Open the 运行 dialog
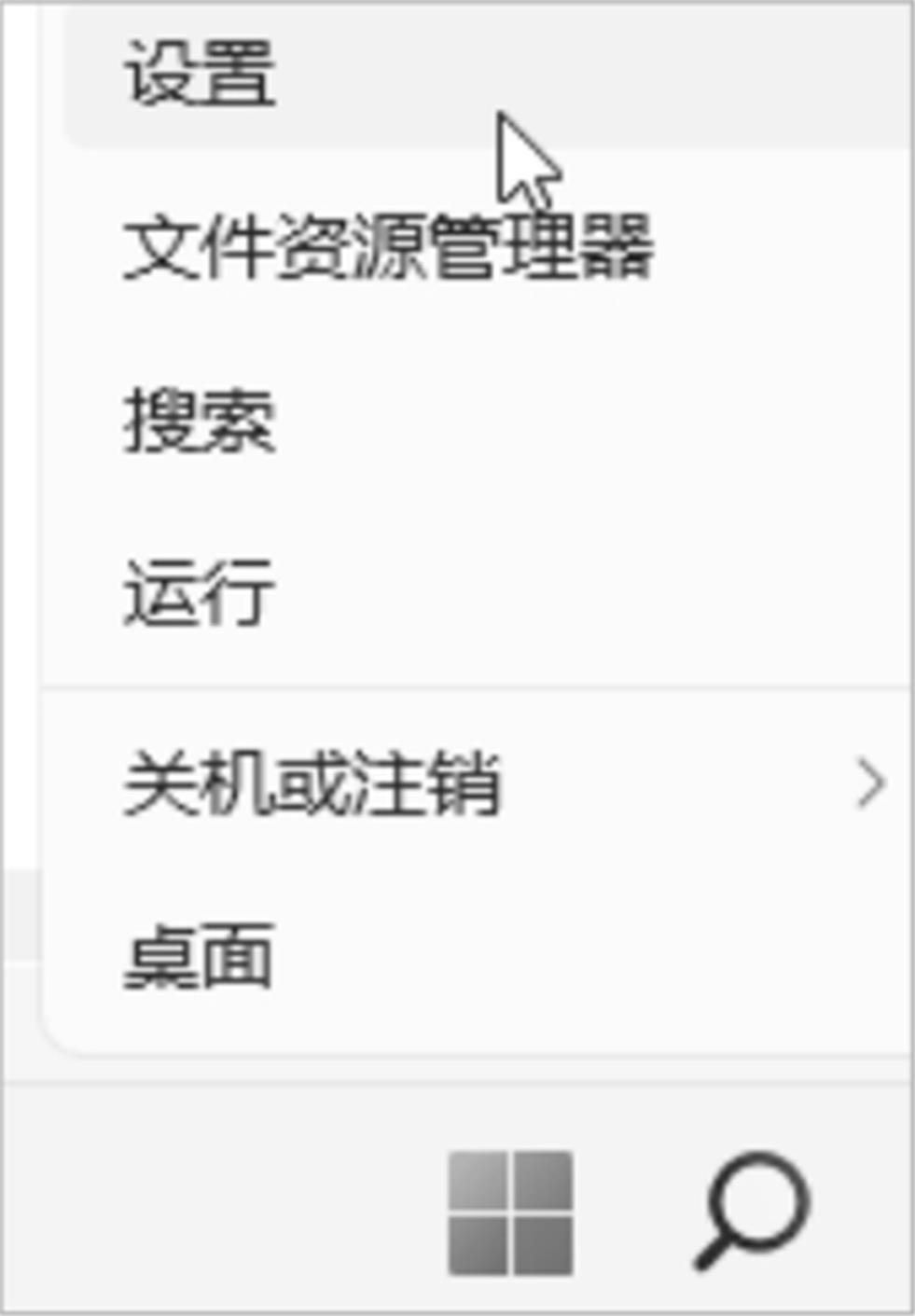Screen dimensions: 915x1316 point(201,592)
